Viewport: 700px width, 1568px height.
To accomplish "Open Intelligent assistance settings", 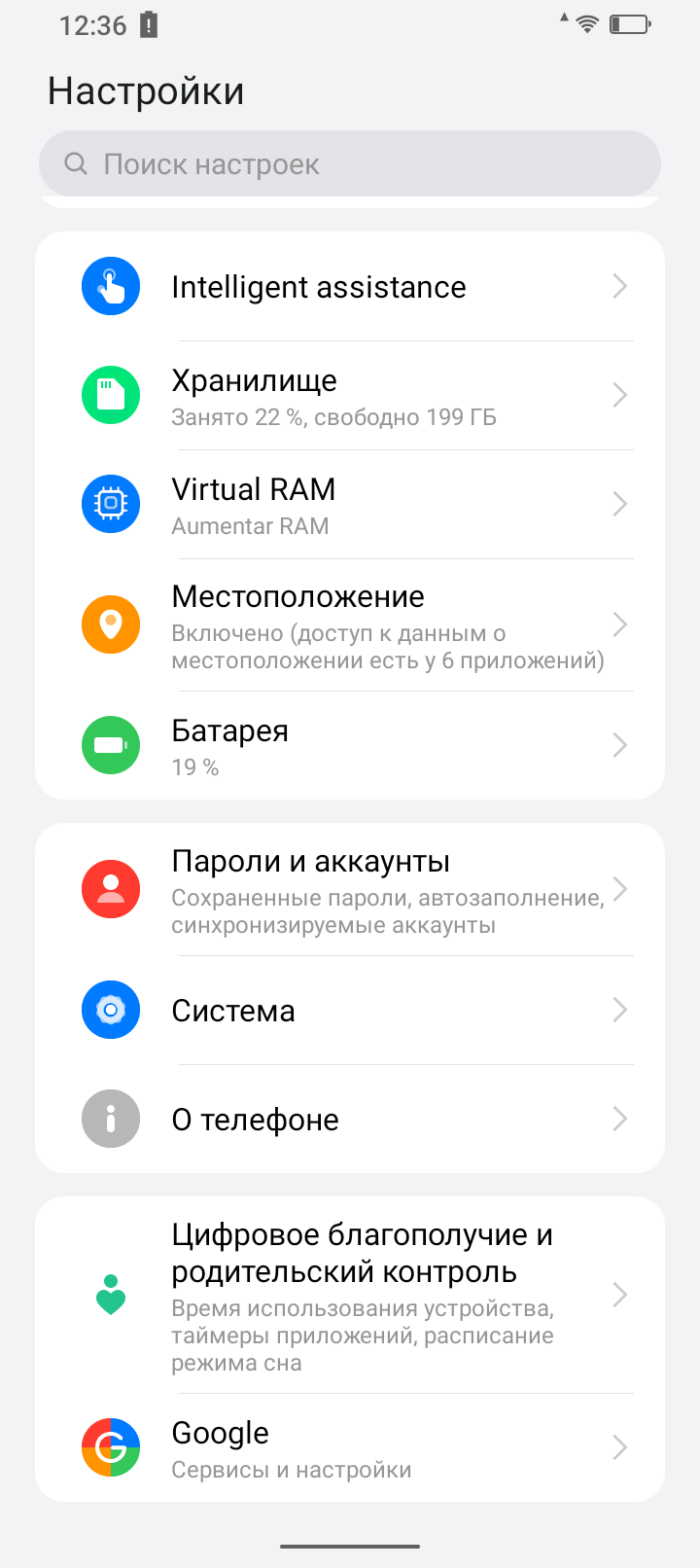I will (x=350, y=287).
